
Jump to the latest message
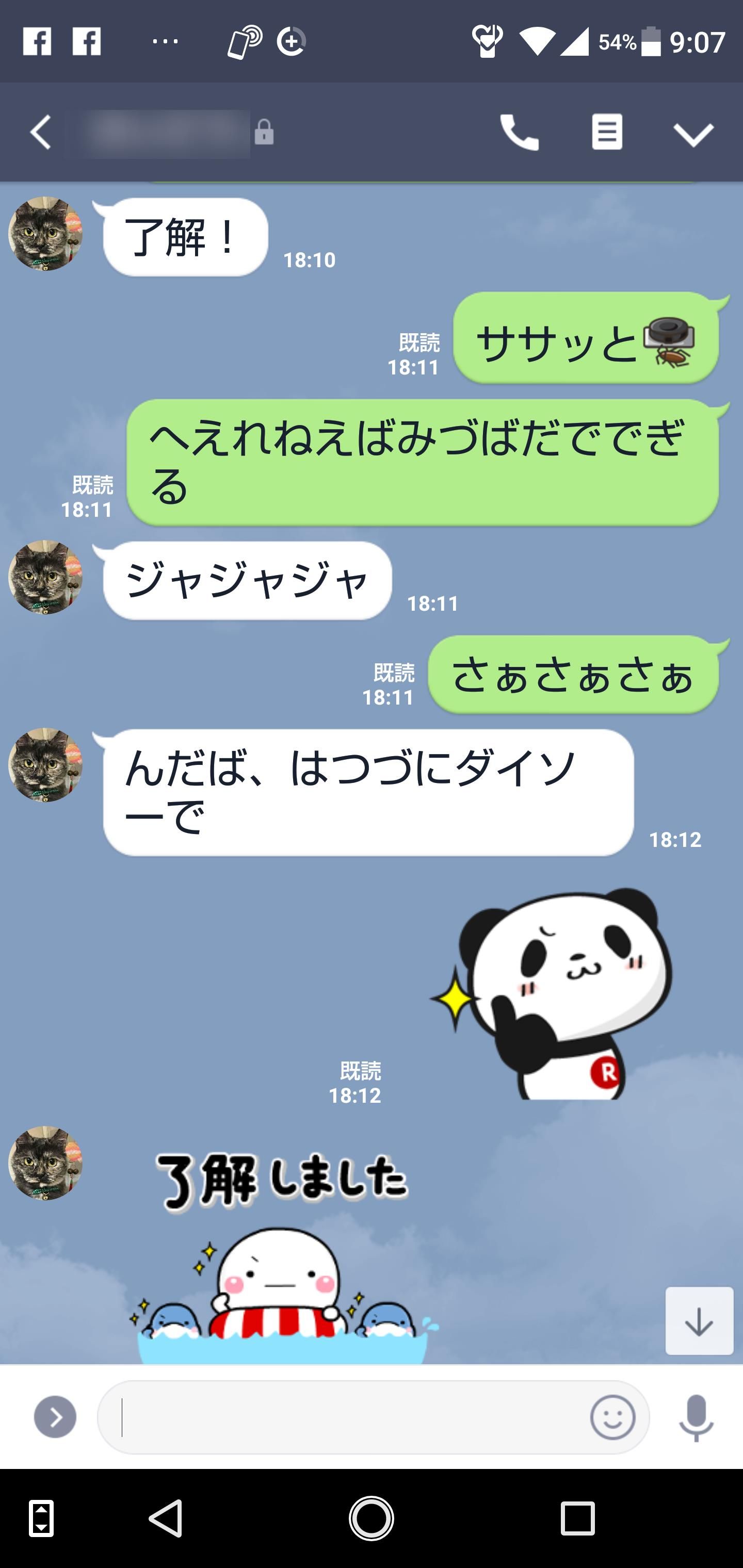click(x=699, y=1321)
